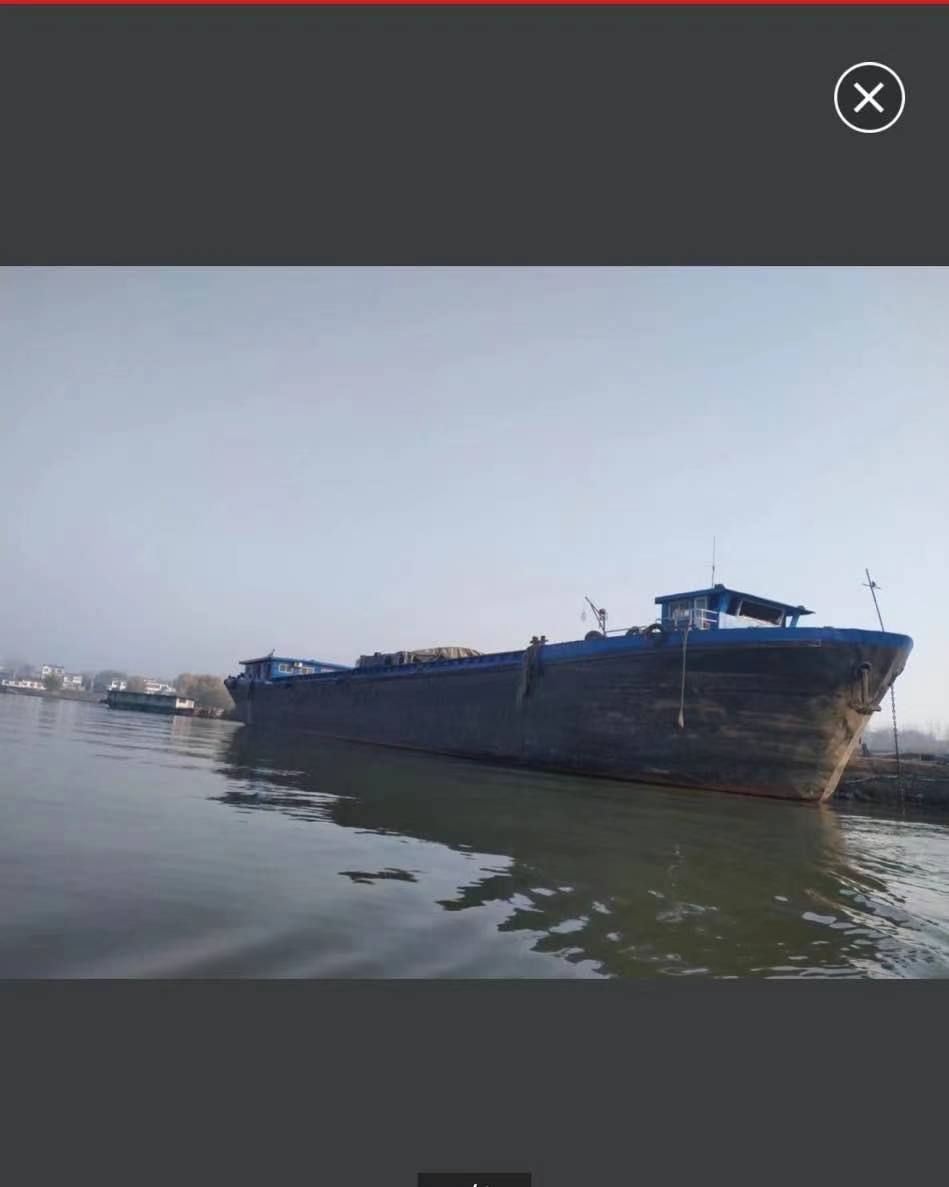Viewport: 949px width, 1187px height.
Task: Close the photo viewer
Action: point(869,98)
